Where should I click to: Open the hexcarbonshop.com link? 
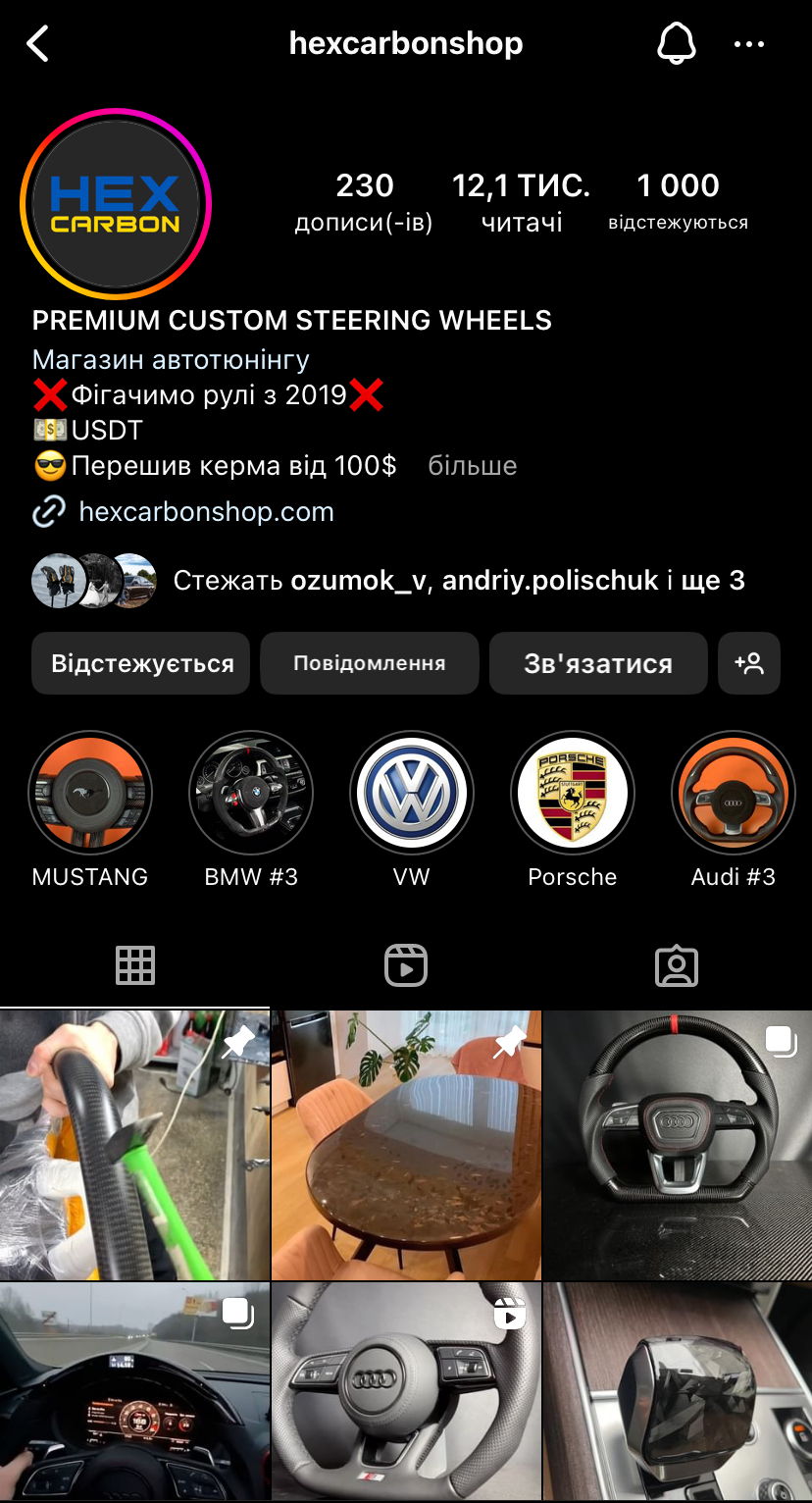[206, 512]
